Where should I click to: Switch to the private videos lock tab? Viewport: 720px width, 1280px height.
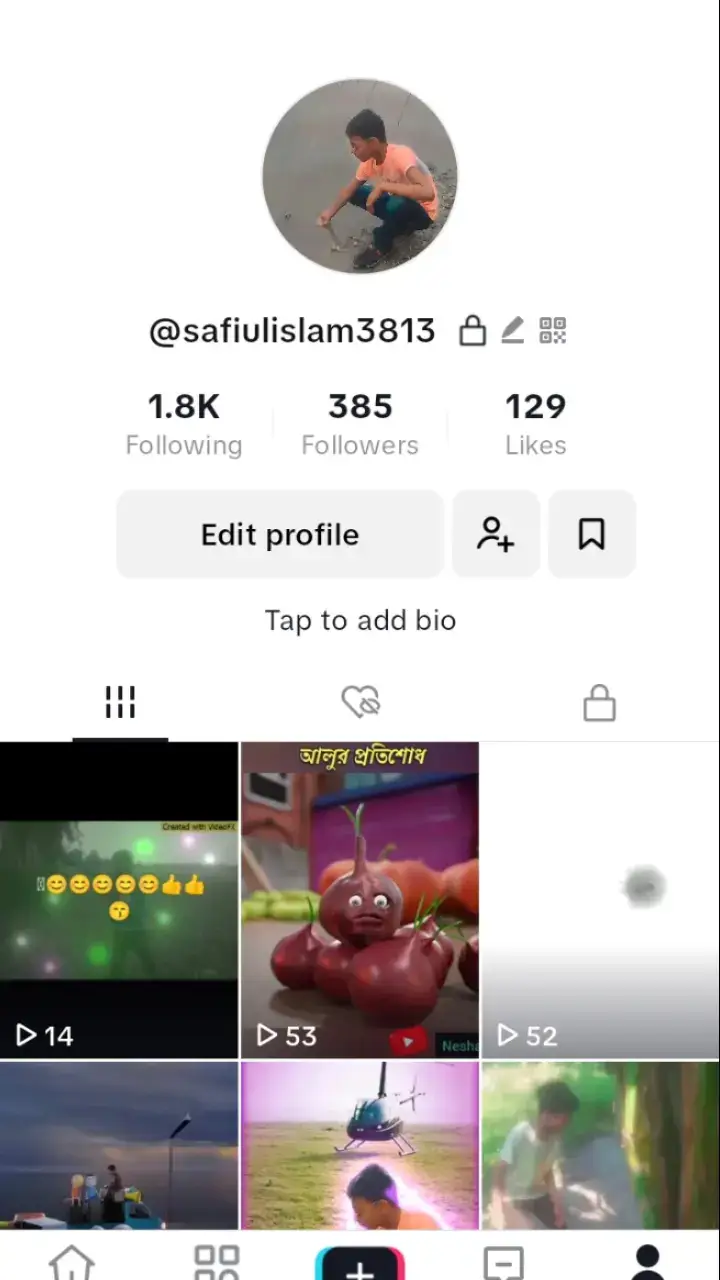[x=599, y=702]
